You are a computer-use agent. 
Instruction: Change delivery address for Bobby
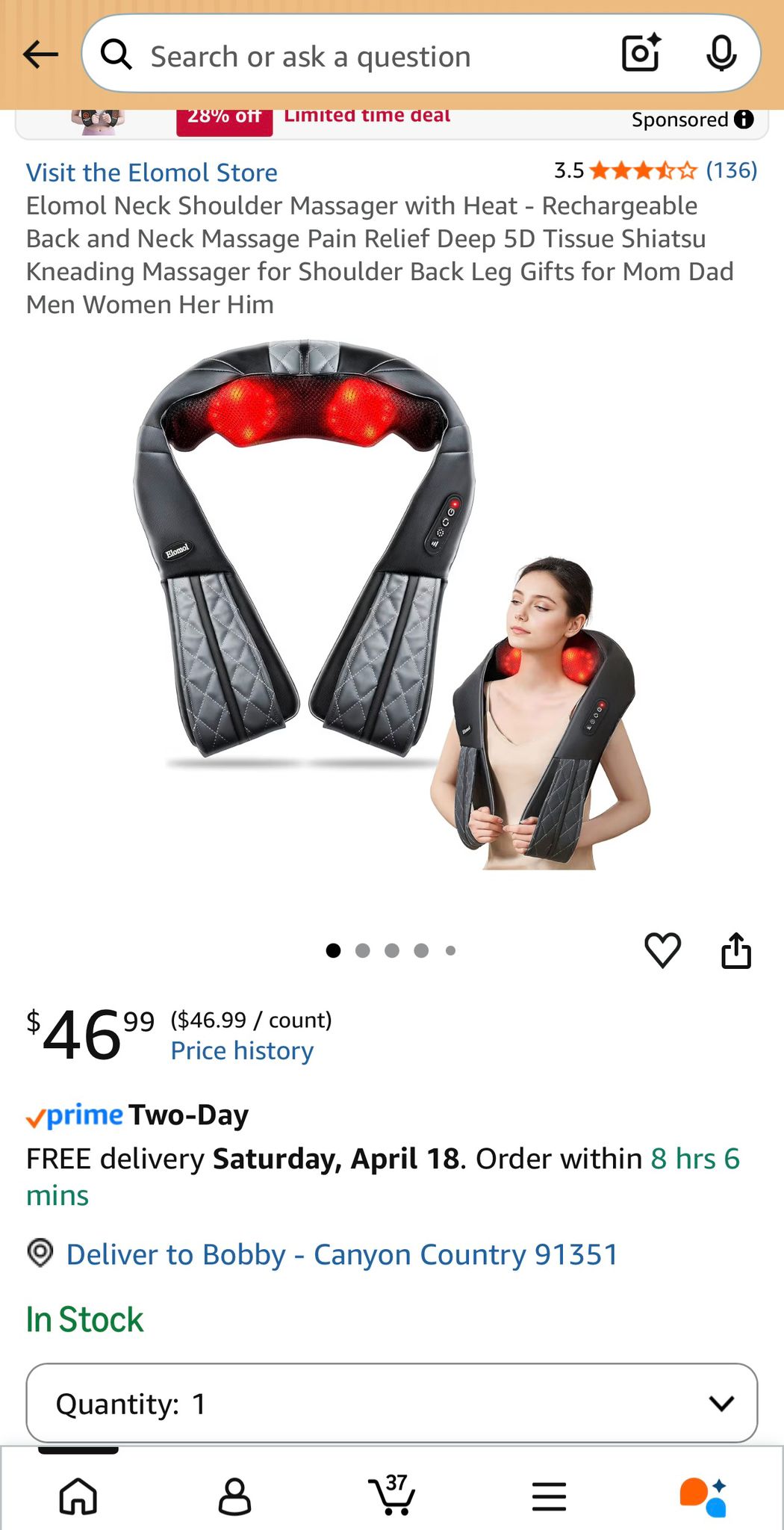(342, 1254)
